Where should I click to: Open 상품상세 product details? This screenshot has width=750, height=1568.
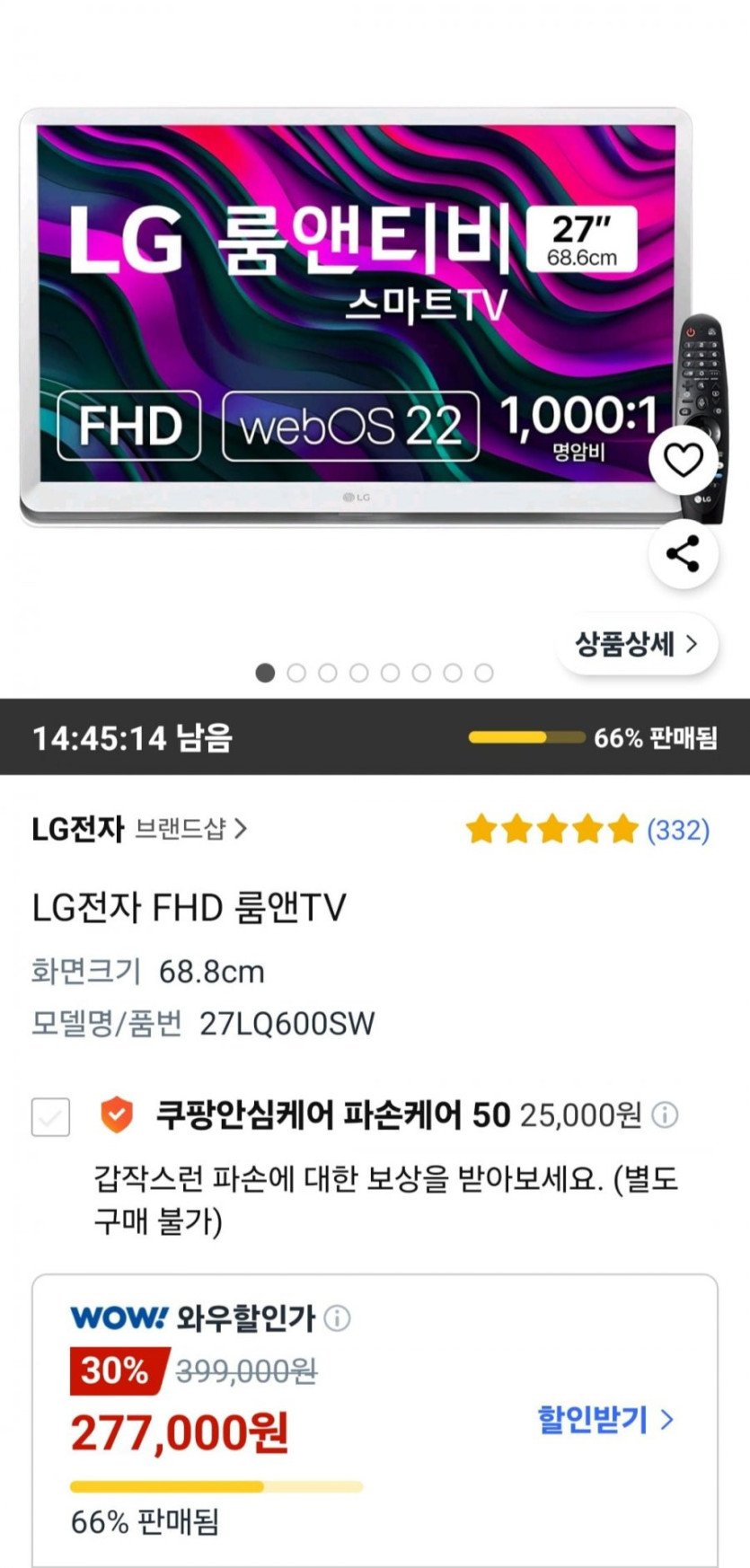(636, 644)
